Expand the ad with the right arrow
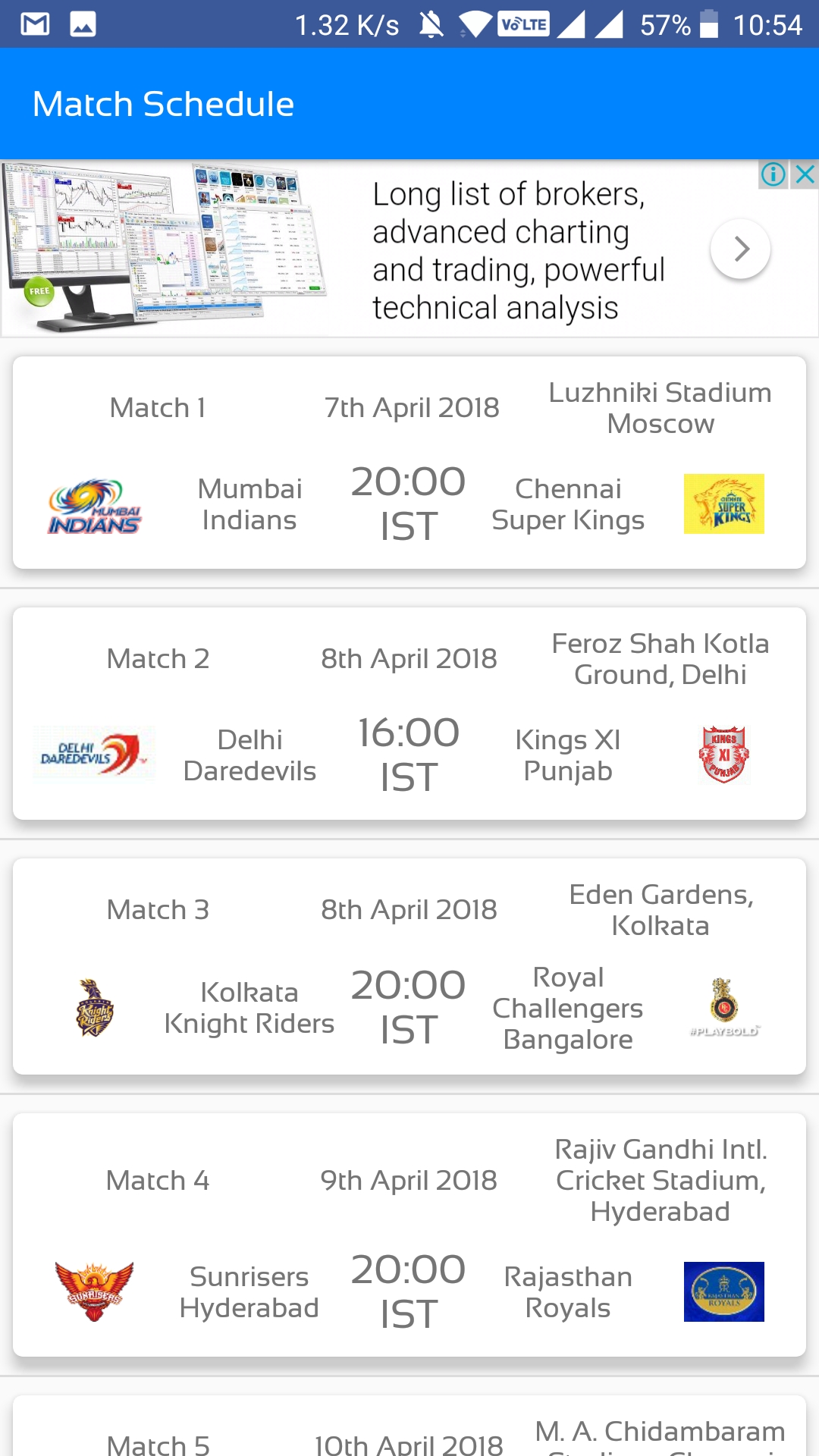The width and height of the screenshot is (819, 1456). click(x=739, y=248)
